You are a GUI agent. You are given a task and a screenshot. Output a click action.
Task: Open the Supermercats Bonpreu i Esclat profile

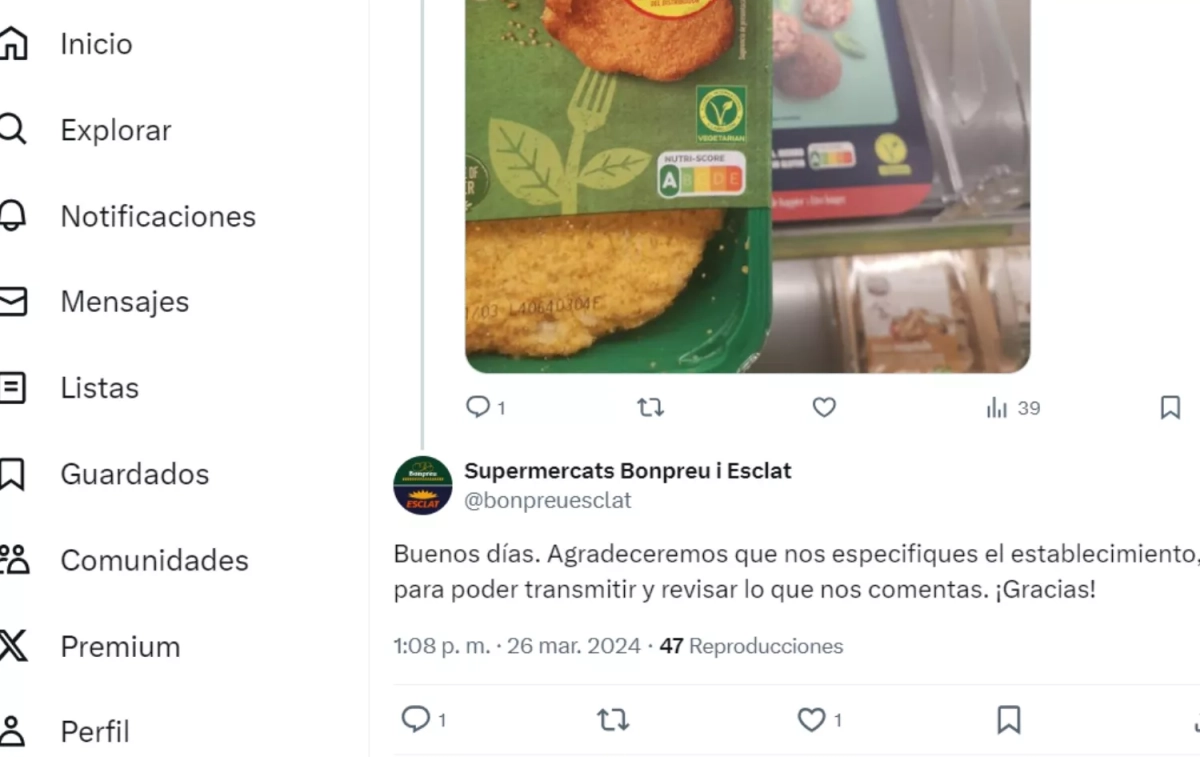click(x=627, y=470)
